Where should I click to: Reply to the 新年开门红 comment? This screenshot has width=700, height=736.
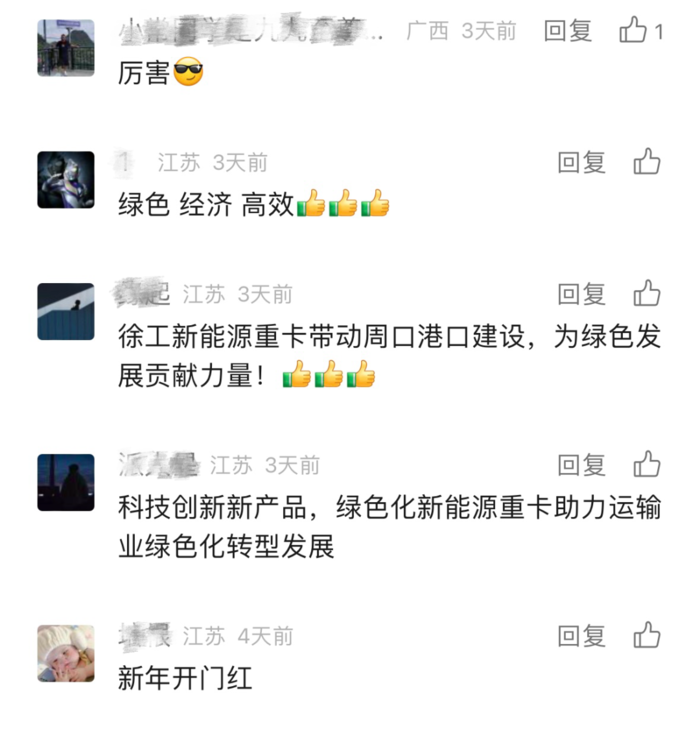coord(582,636)
